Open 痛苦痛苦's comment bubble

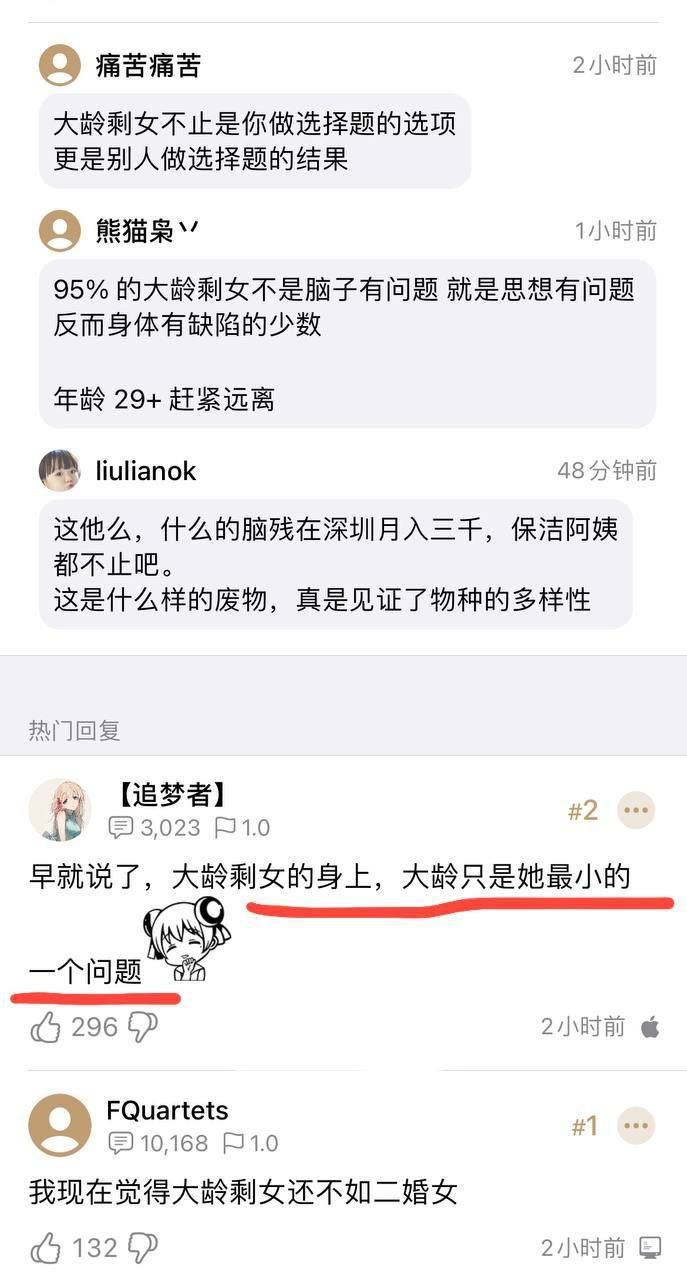coord(254,141)
